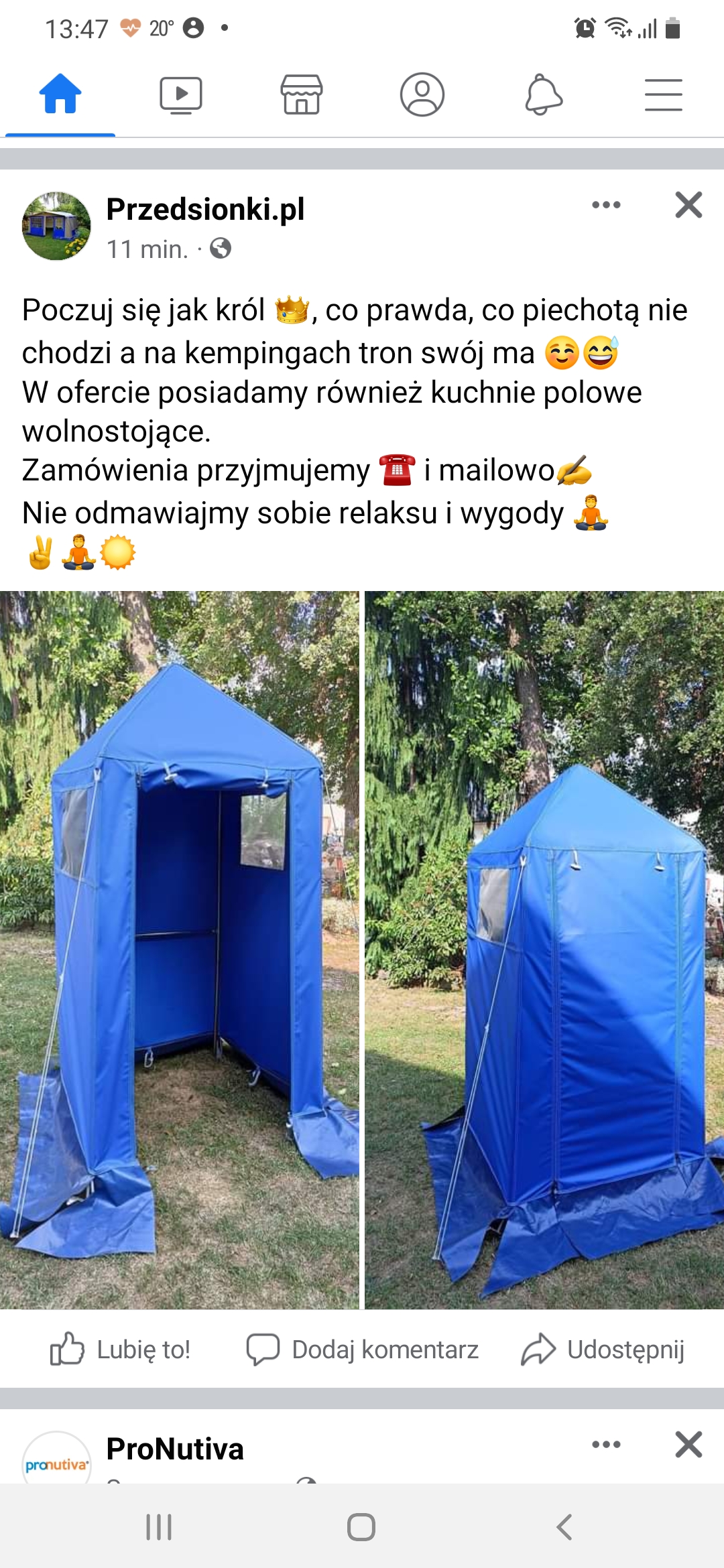The height and width of the screenshot is (1568, 724).
Task: Go back using system back button
Action: pyautogui.click(x=564, y=1527)
